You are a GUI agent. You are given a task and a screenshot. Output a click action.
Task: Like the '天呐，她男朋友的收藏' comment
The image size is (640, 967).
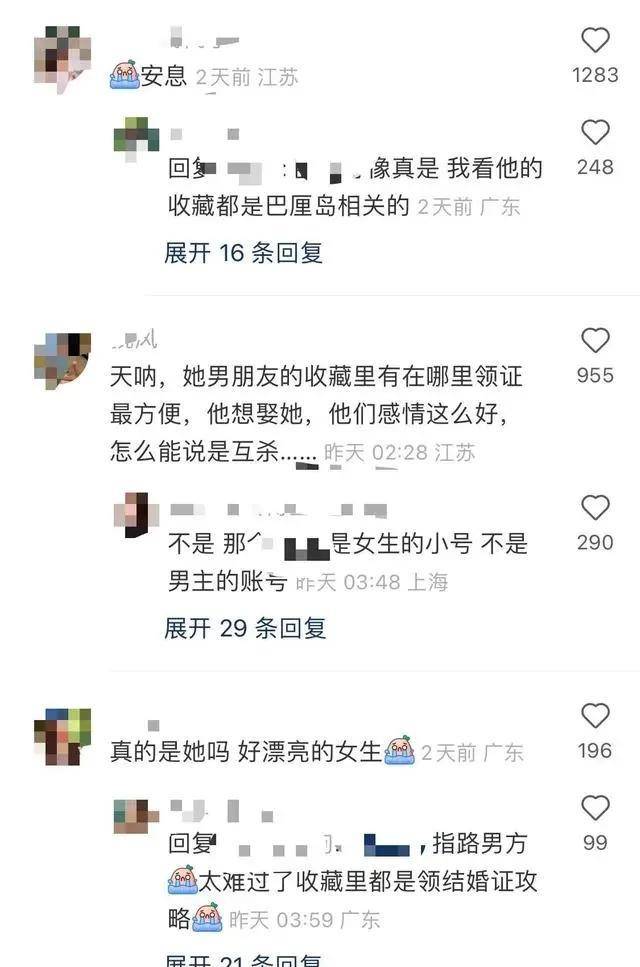[x=595, y=341]
